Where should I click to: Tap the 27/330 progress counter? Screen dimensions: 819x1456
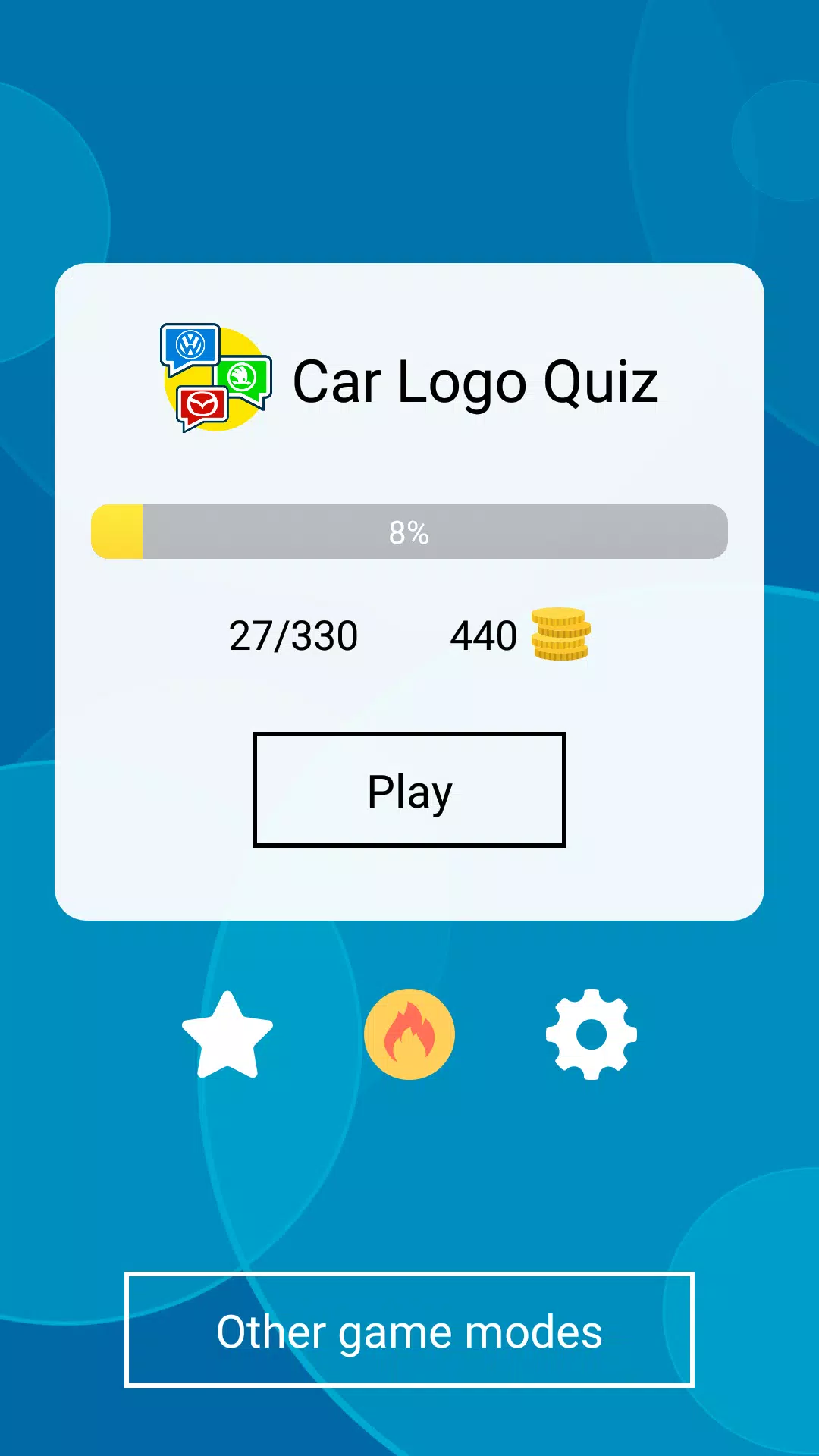coord(292,637)
